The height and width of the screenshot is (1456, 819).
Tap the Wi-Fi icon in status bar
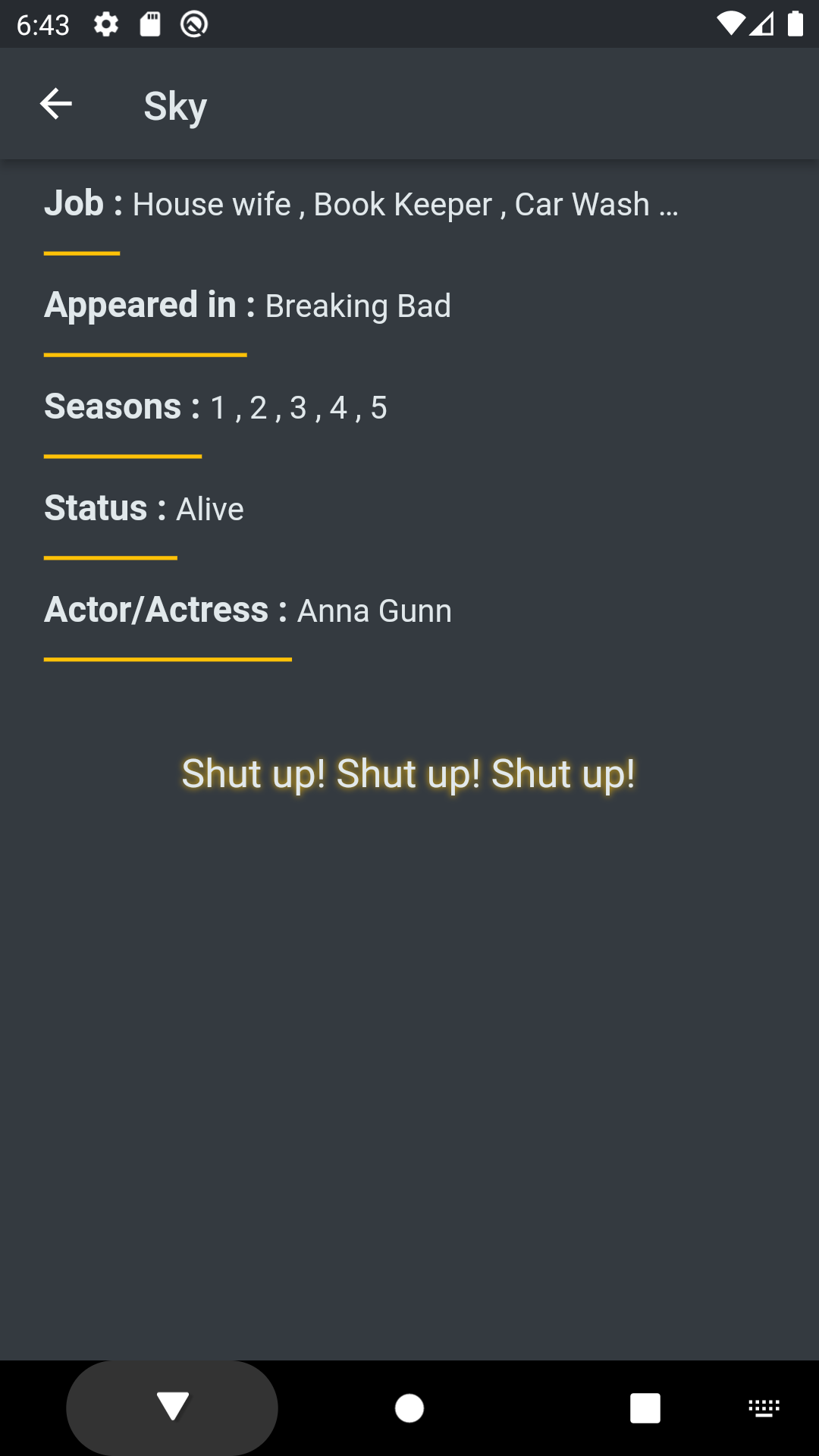tap(730, 24)
